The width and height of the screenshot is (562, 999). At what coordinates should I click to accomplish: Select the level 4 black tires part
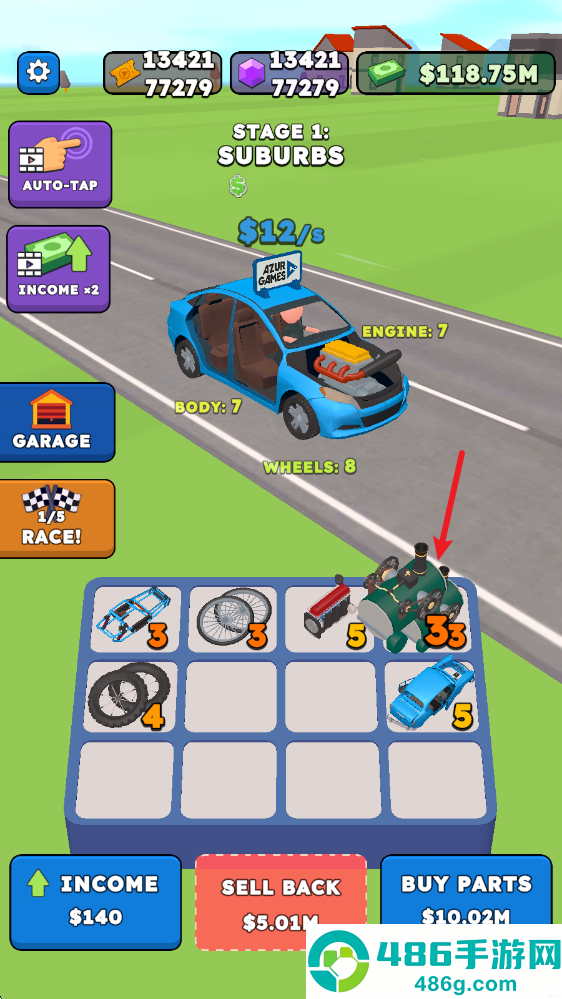click(131, 696)
